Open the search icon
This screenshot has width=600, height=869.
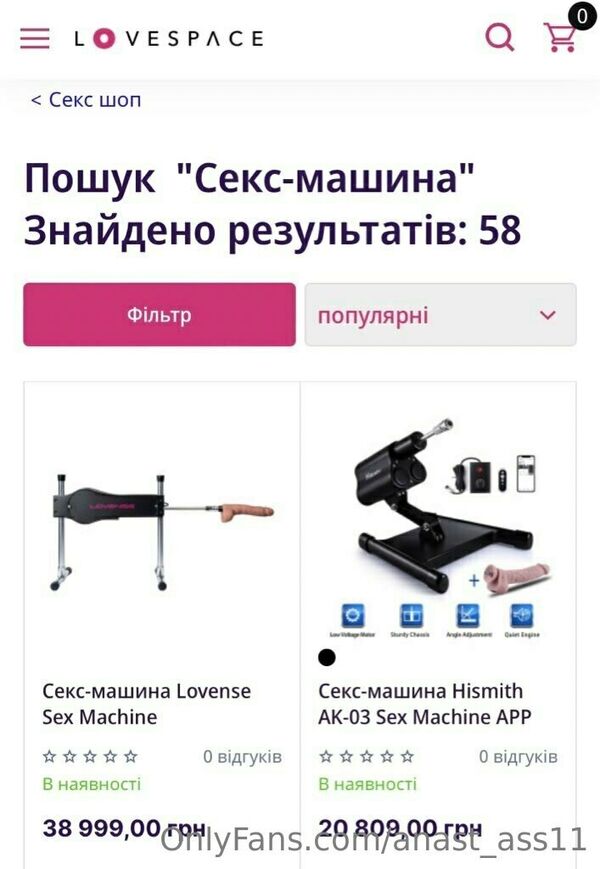pyautogui.click(x=499, y=38)
